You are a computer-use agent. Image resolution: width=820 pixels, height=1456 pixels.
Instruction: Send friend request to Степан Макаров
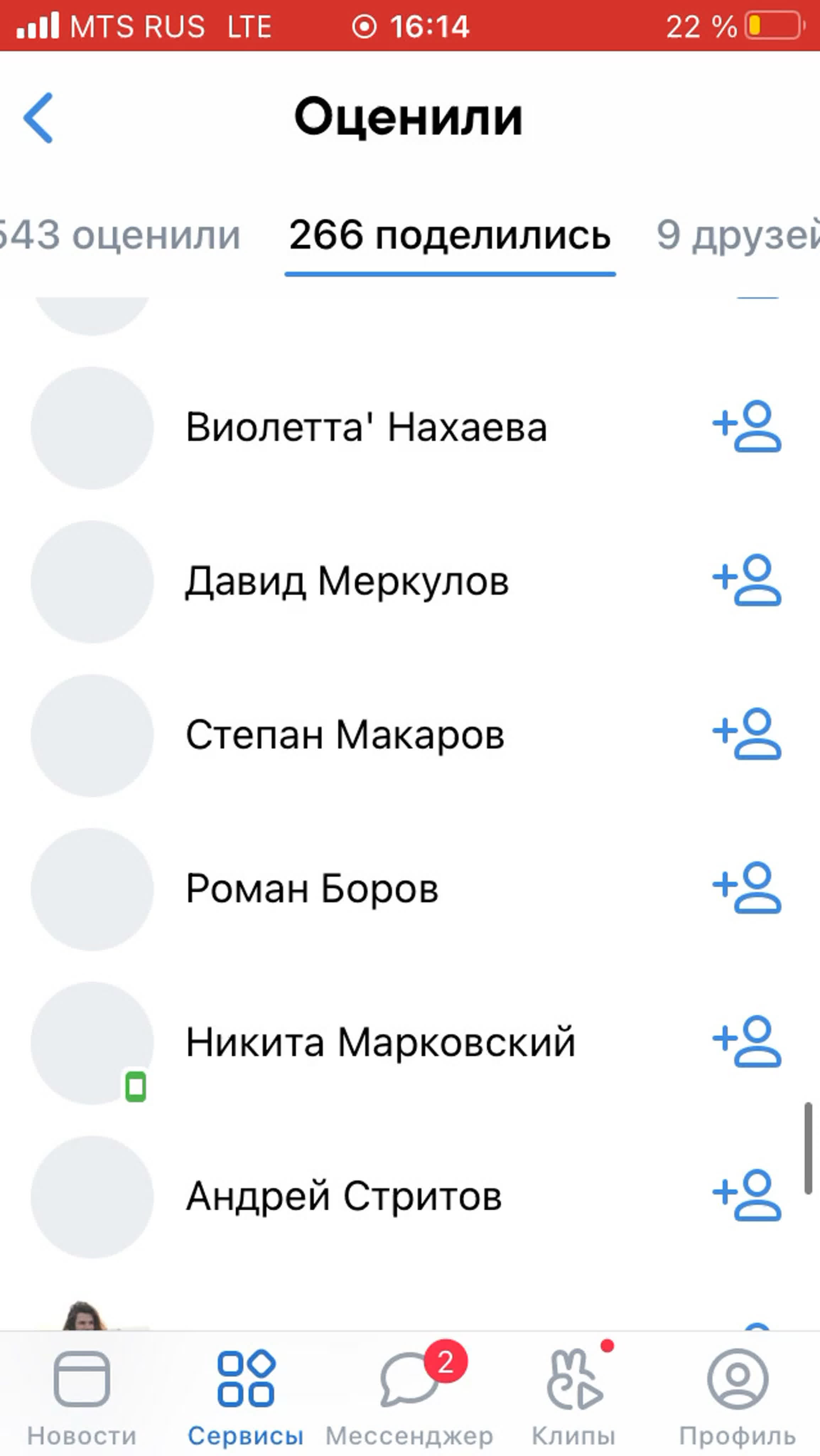(x=746, y=734)
